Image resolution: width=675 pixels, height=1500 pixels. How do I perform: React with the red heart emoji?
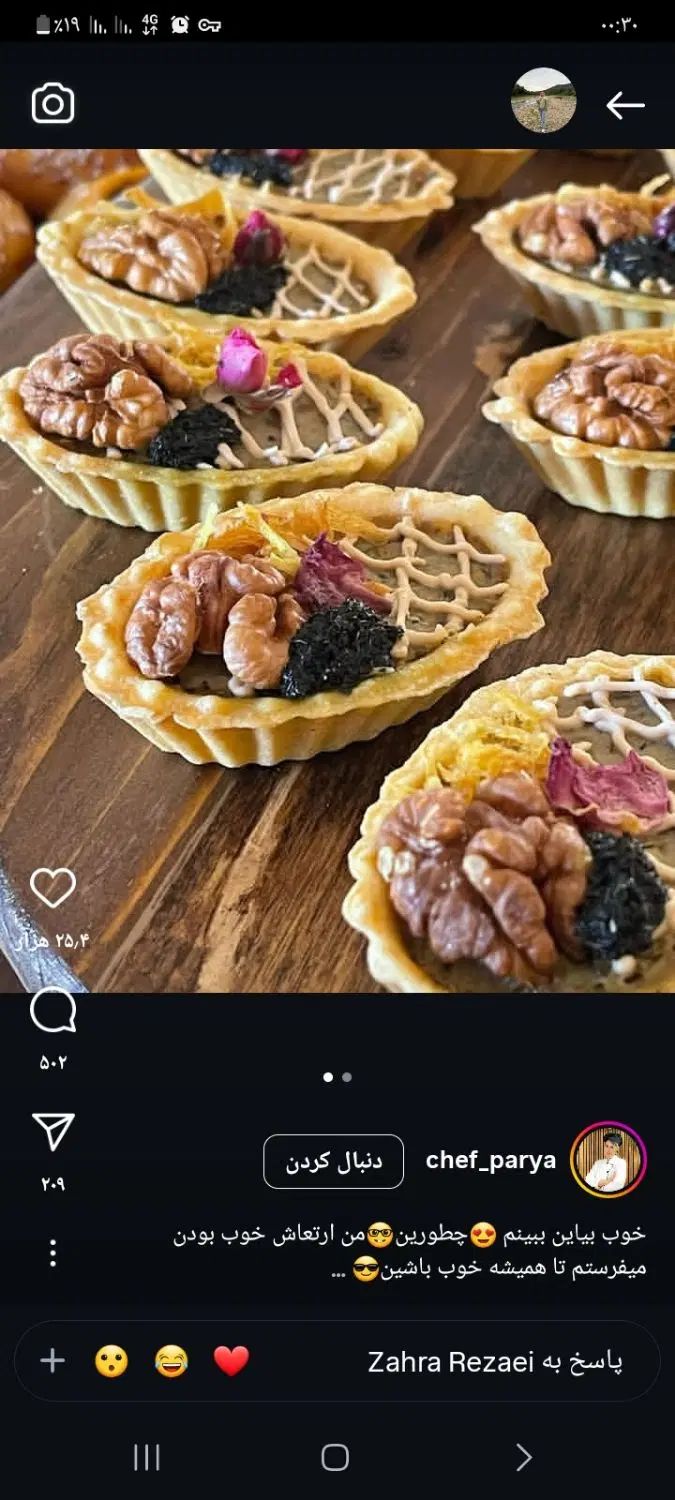pyautogui.click(x=231, y=1361)
